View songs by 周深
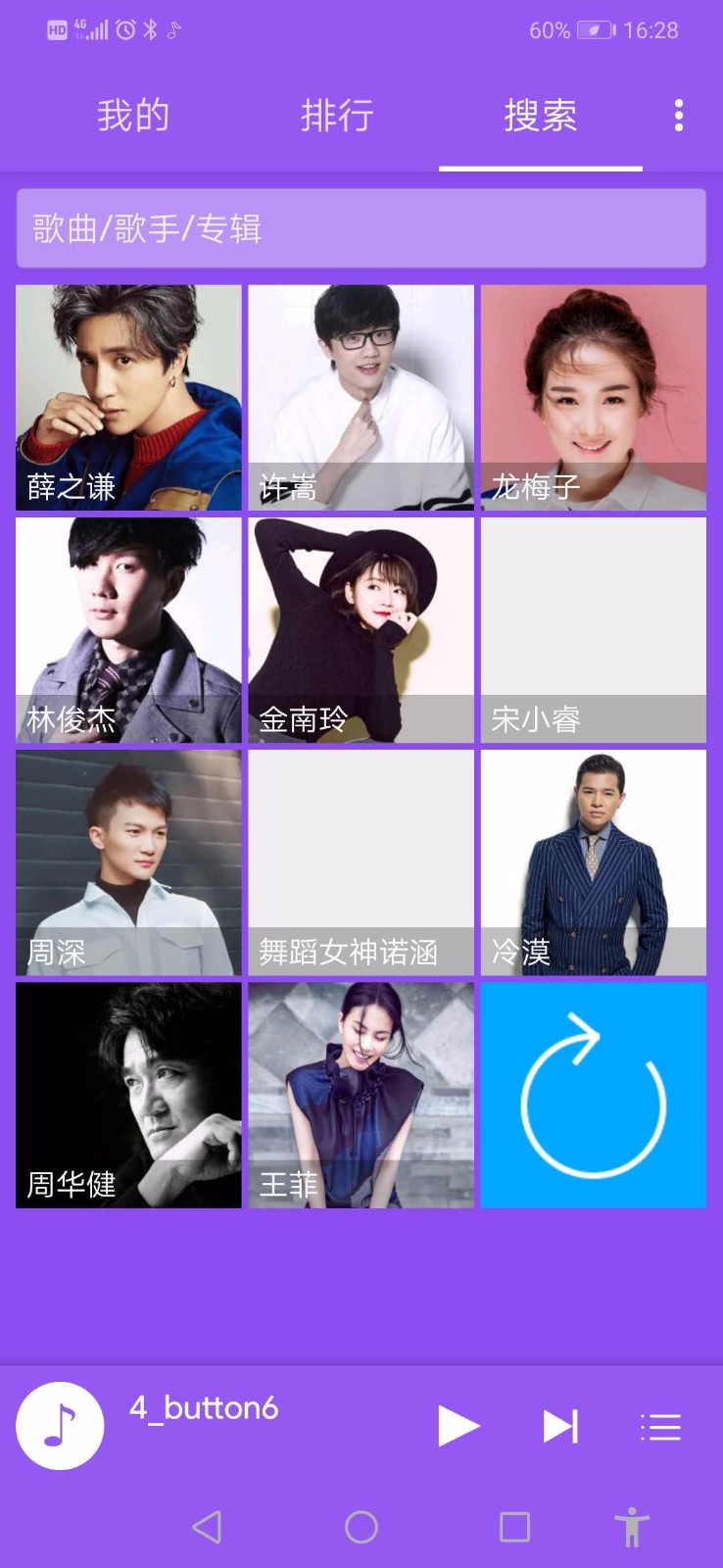This screenshot has width=723, height=1568. coord(128,862)
